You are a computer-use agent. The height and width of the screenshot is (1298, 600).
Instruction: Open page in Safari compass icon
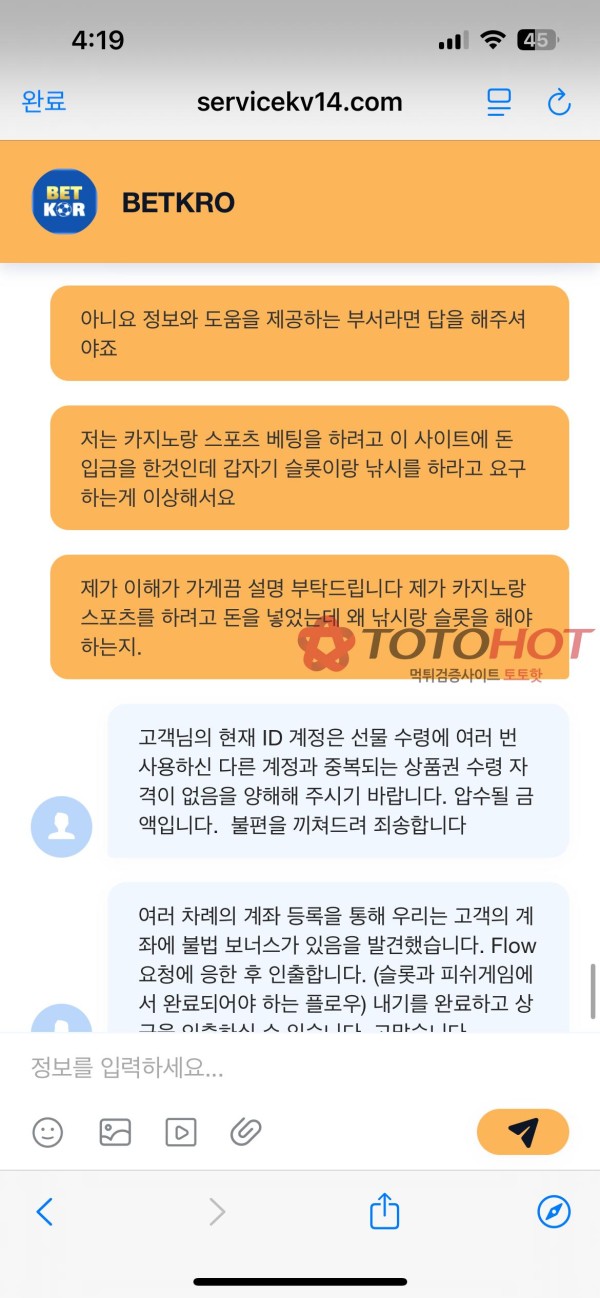(553, 1212)
